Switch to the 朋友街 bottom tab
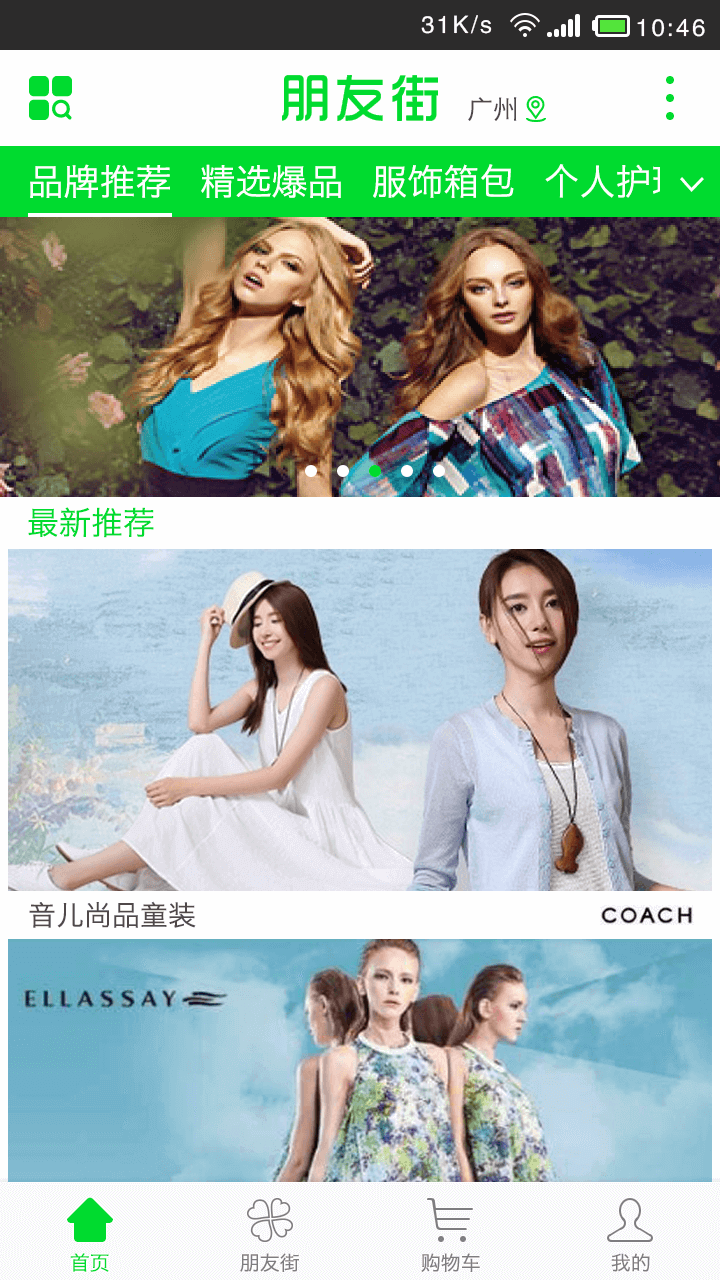 pos(270,1235)
